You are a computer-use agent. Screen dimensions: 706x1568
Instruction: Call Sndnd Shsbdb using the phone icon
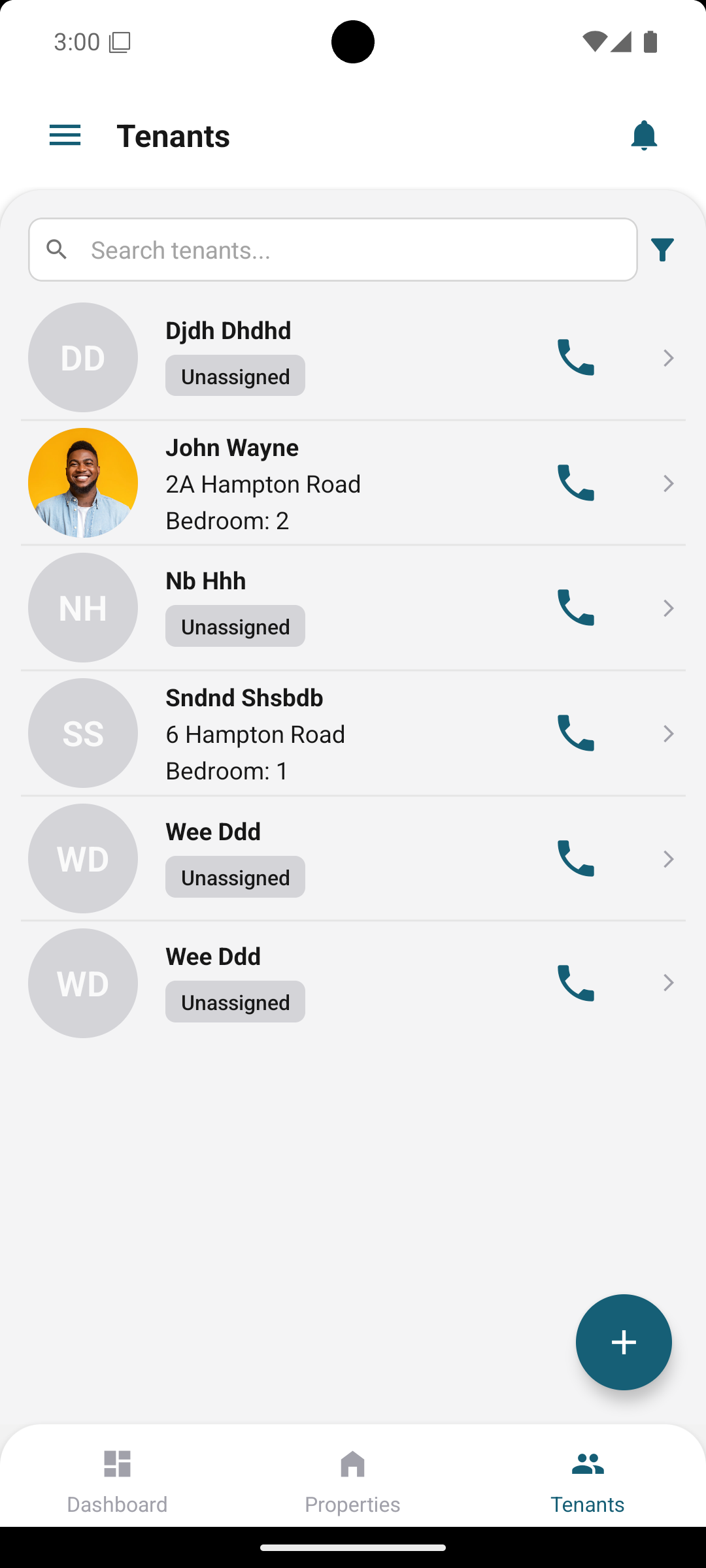point(575,733)
